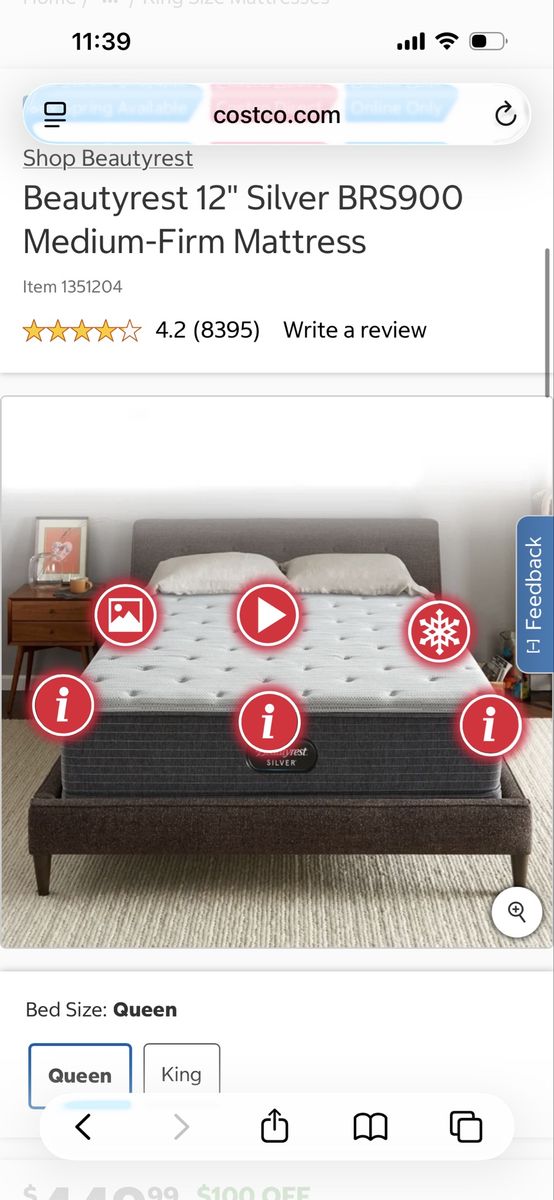The width and height of the screenshot is (554, 1200).
Task: Play the mattress product video
Action: [x=267, y=614]
